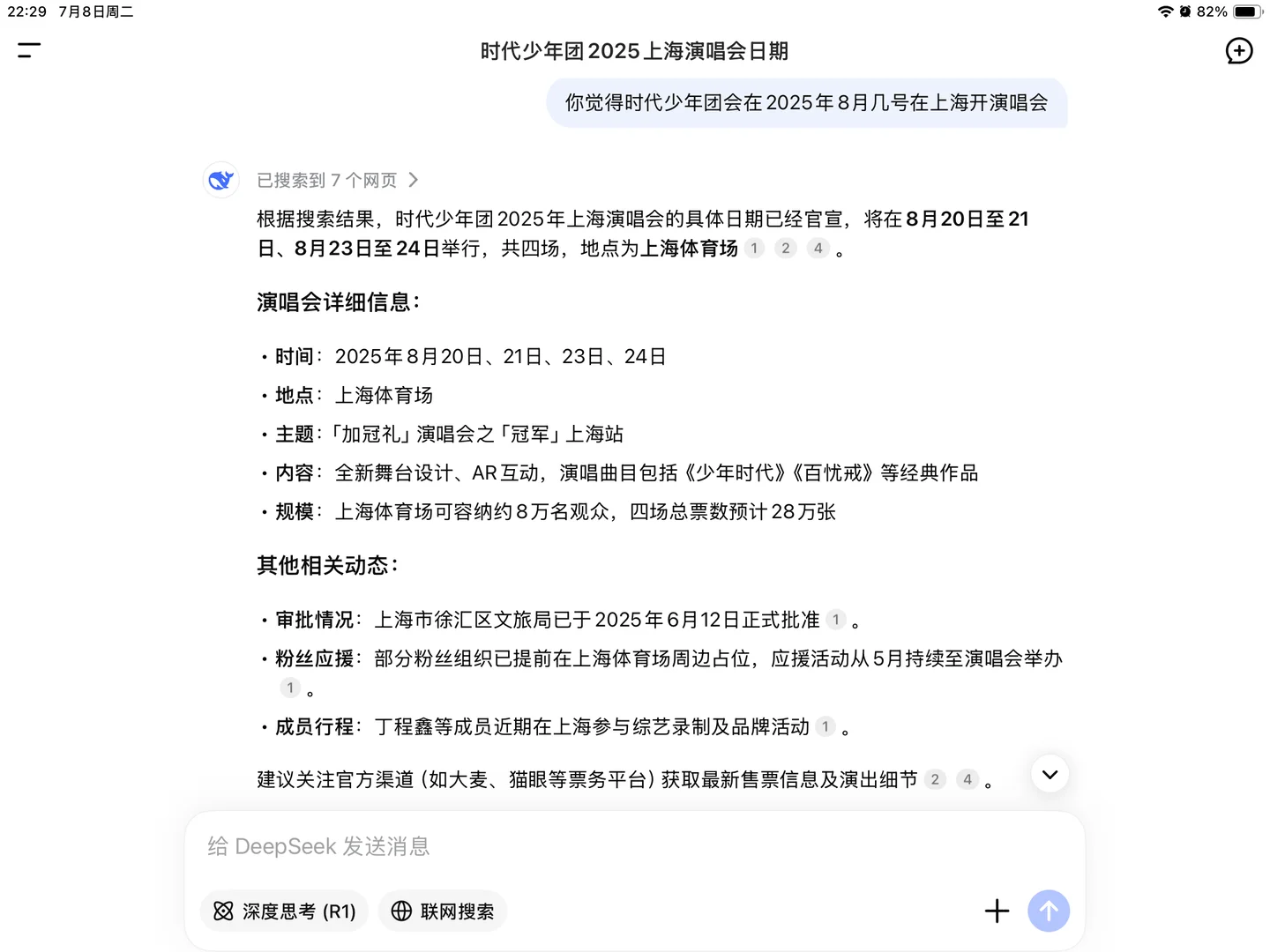Open the sidebar menu
Viewport: 1270px width, 952px height.
point(29,50)
